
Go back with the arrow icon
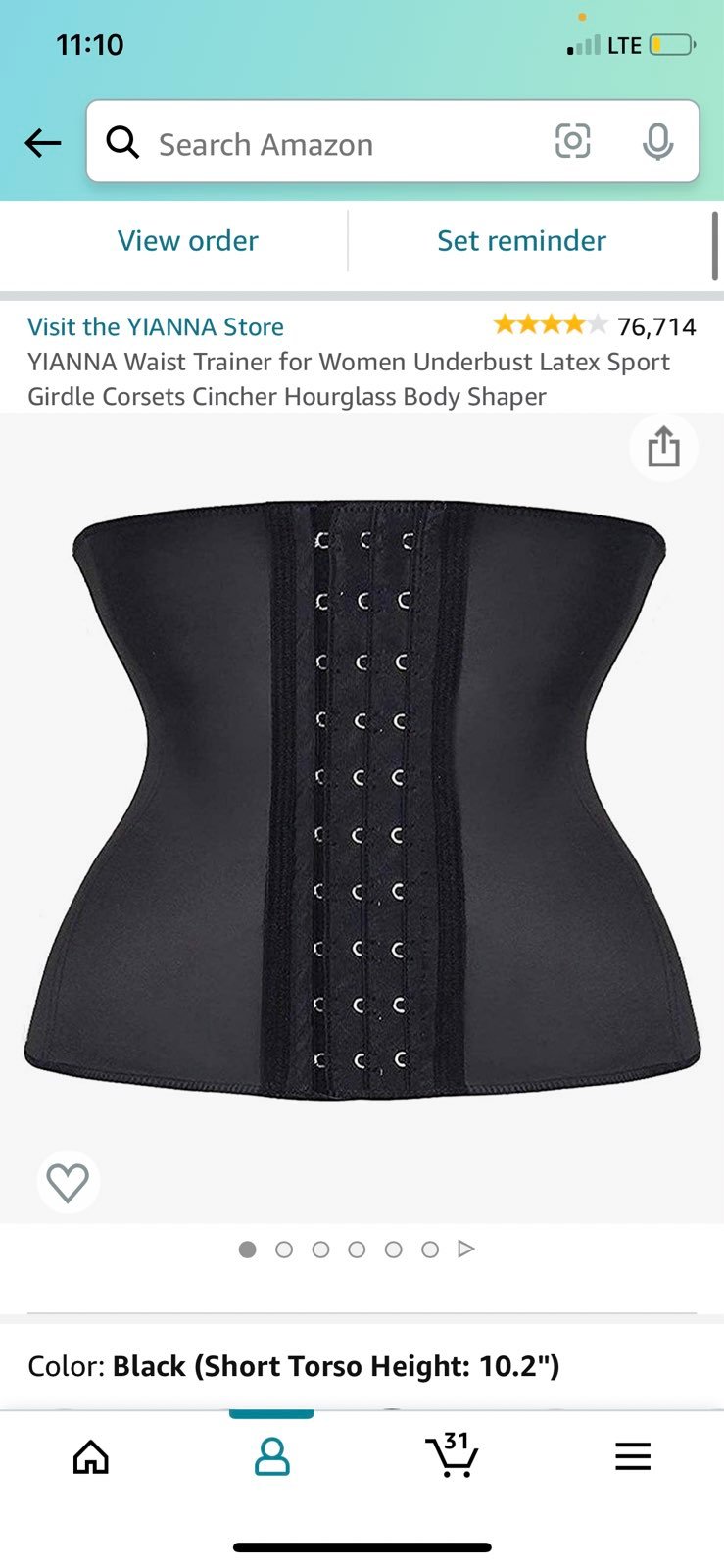(x=43, y=143)
